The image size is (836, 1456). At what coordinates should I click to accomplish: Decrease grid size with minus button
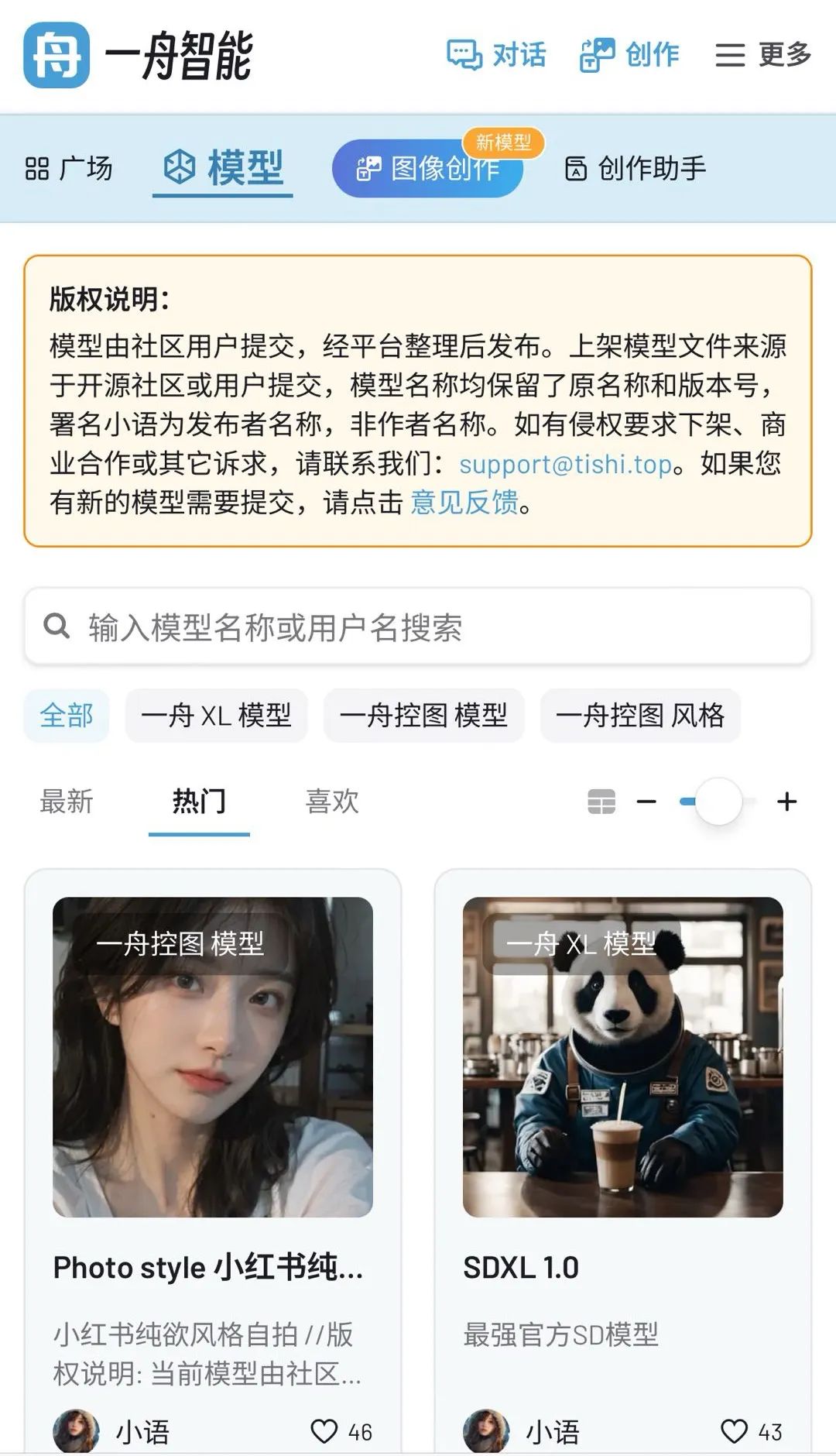(646, 802)
